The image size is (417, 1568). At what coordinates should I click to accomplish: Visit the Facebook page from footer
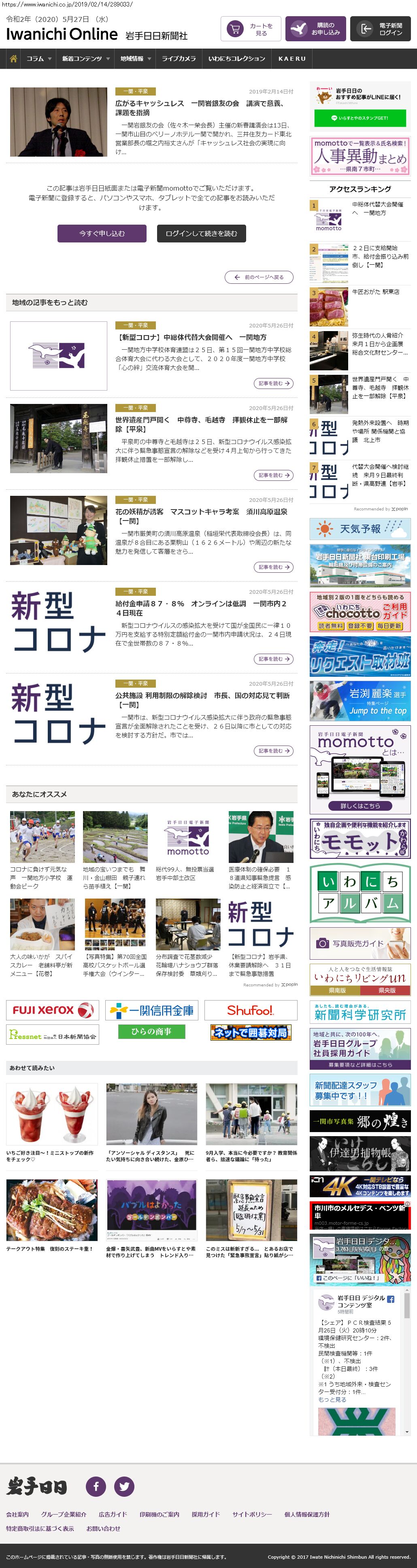pyautogui.click(x=96, y=1486)
